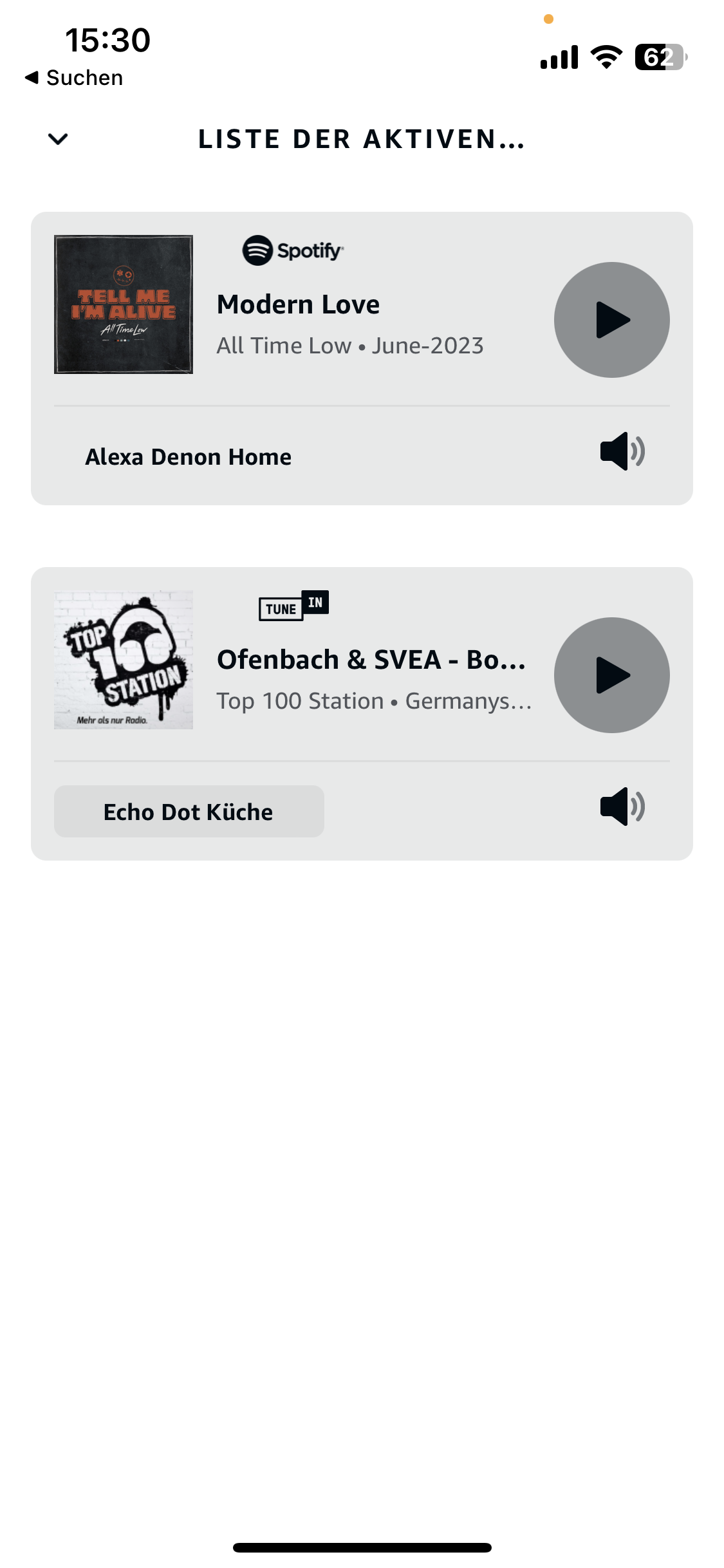Open volume for Alexa Denon Home

(622, 452)
